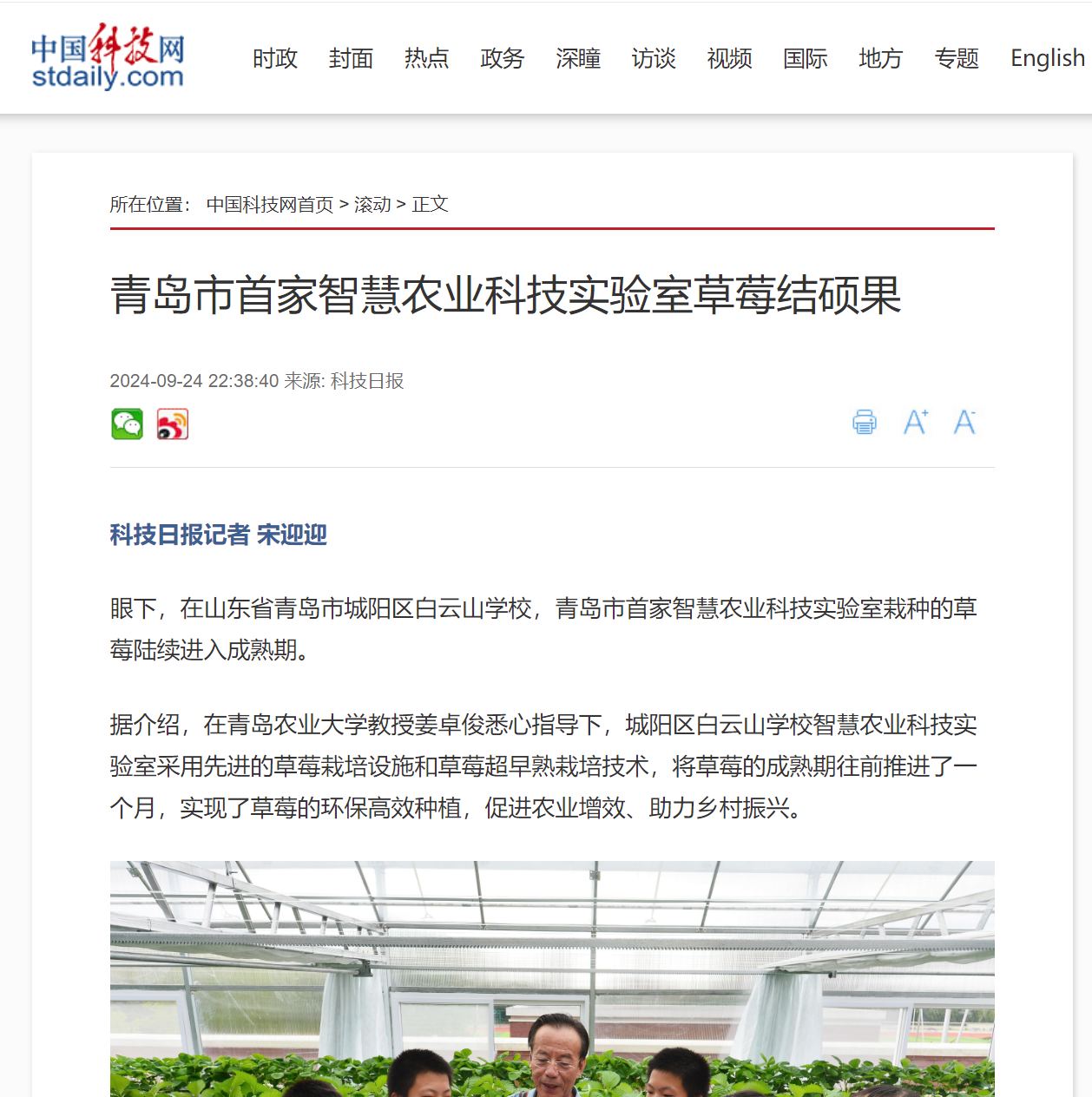The image size is (1092, 1097).
Task: Increase article font size
Action: 915,422
